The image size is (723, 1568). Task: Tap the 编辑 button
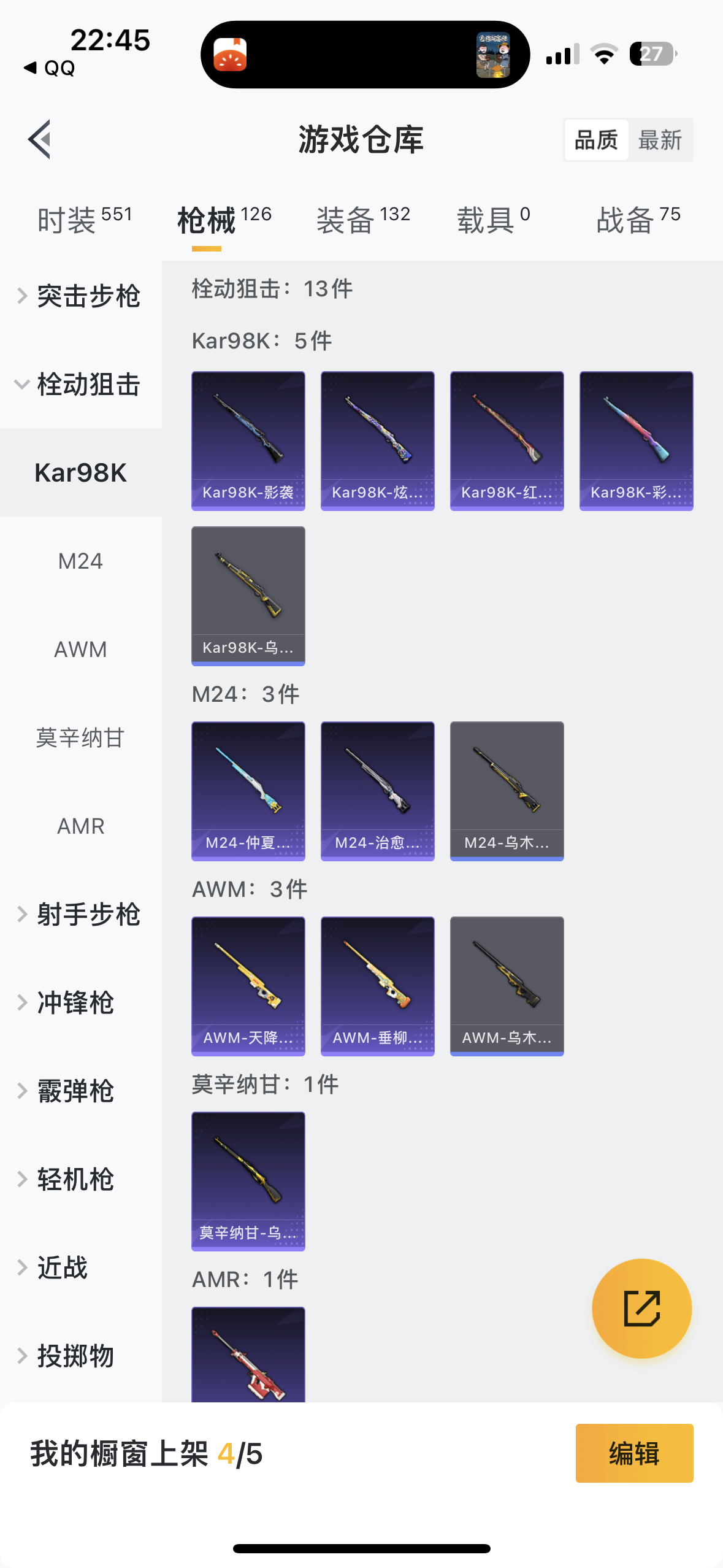(x=634, y=1453)
